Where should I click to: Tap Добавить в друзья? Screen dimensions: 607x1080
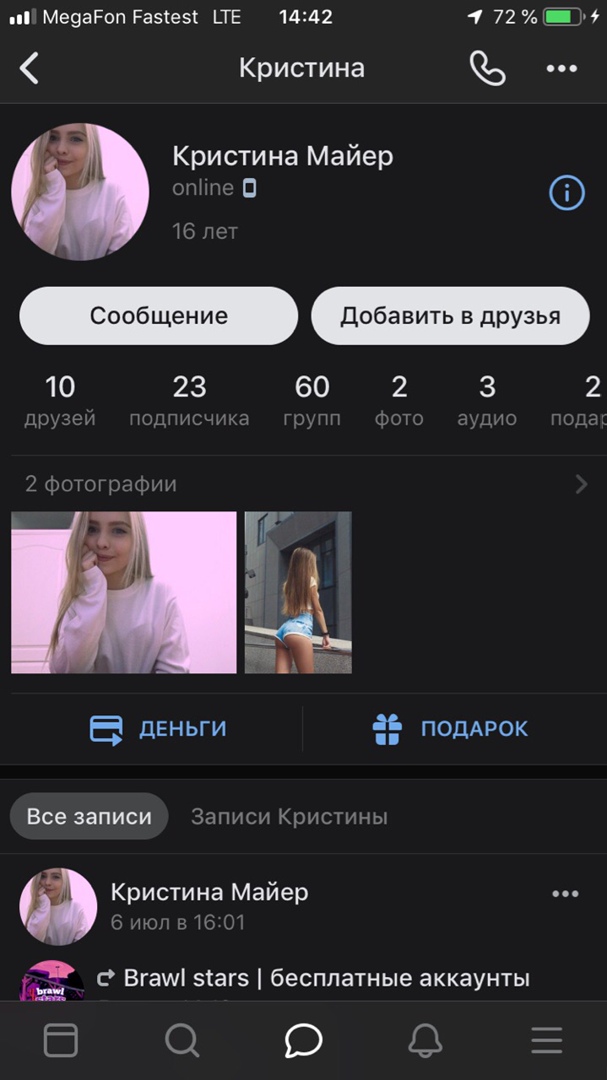(x=450, y=316)
